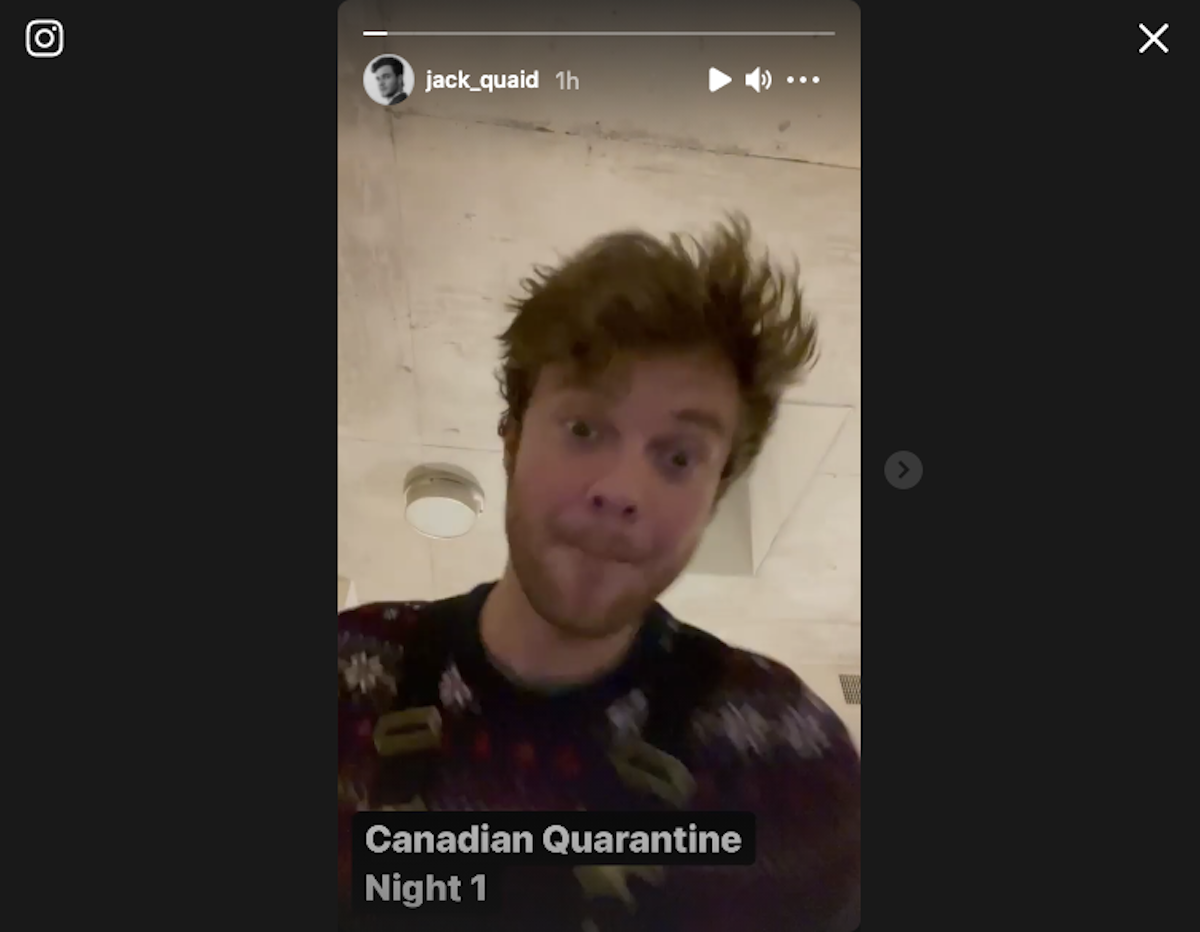Mute the story audio

tap(758, 80)
